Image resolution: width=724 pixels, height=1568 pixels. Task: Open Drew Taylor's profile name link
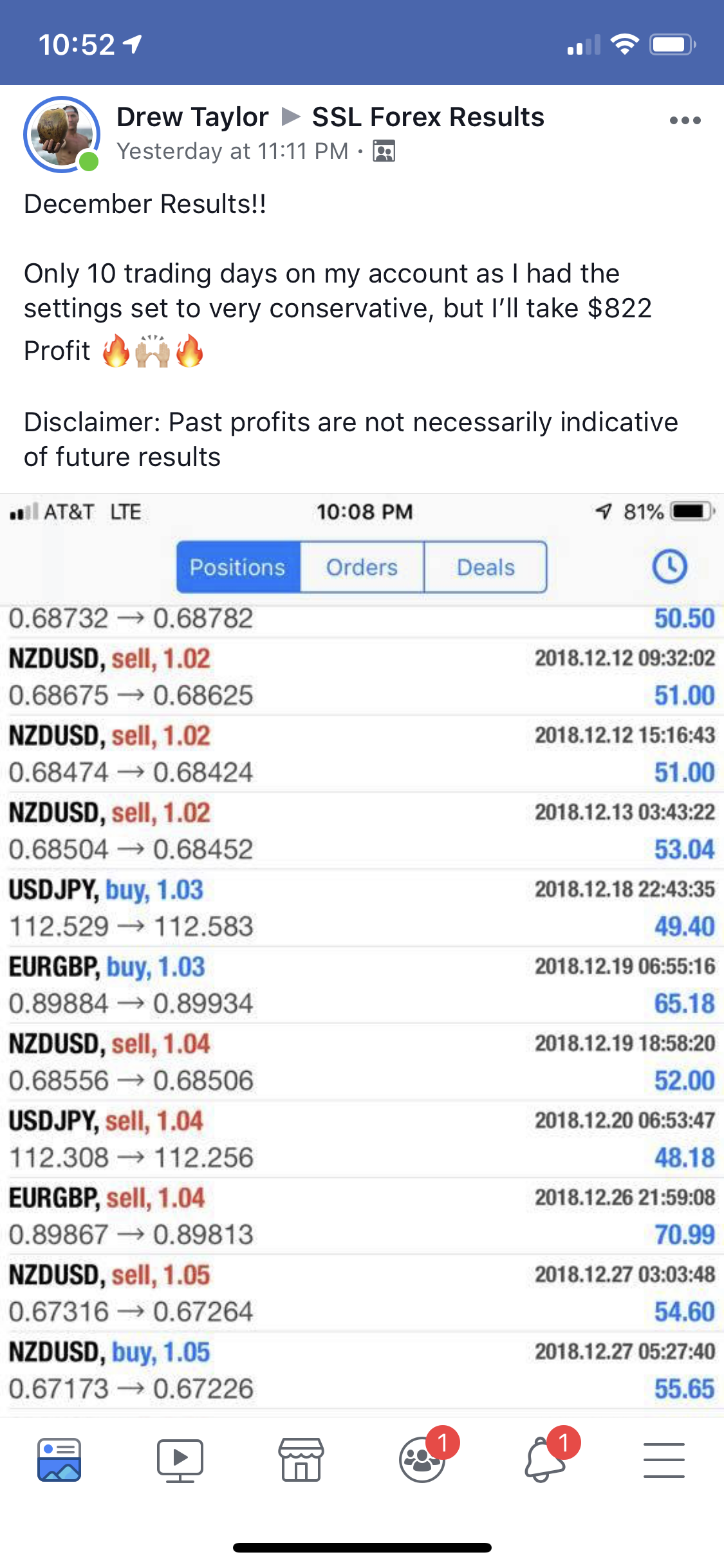(x=192, y=117)
